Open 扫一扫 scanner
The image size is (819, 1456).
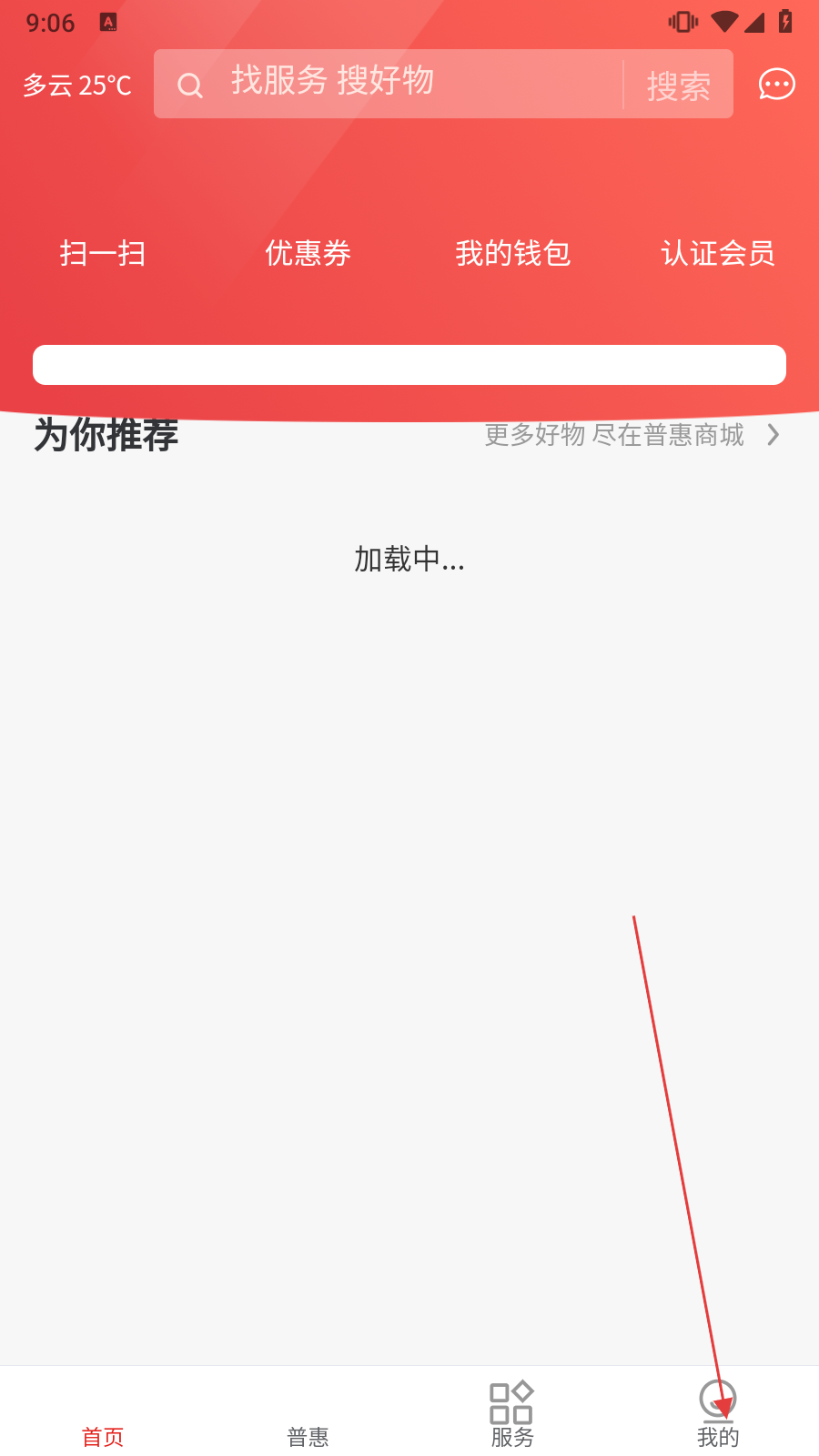click(x=103, y=253)
